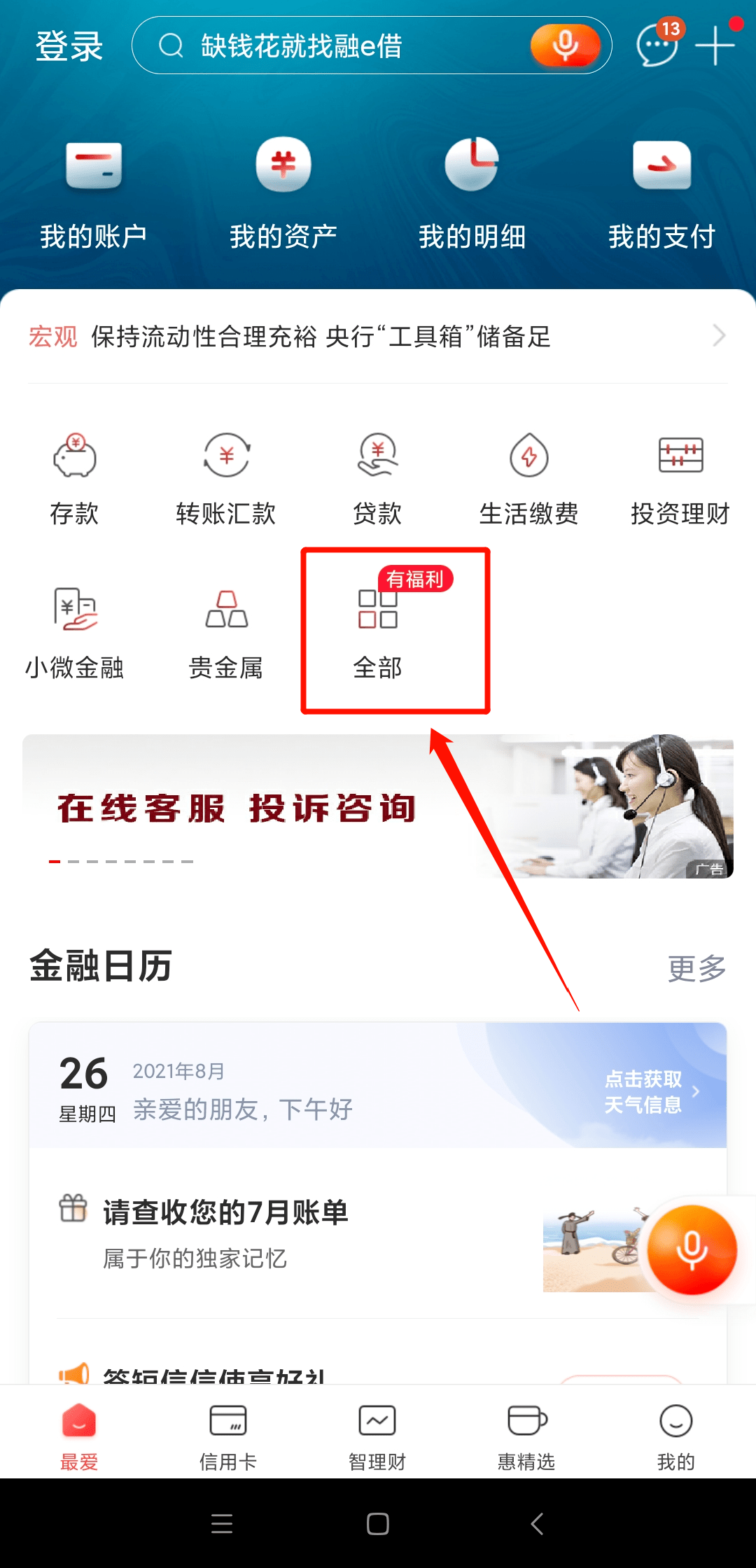Open 我的账户
Viewport: 756px width, 1568px height.
93,195
